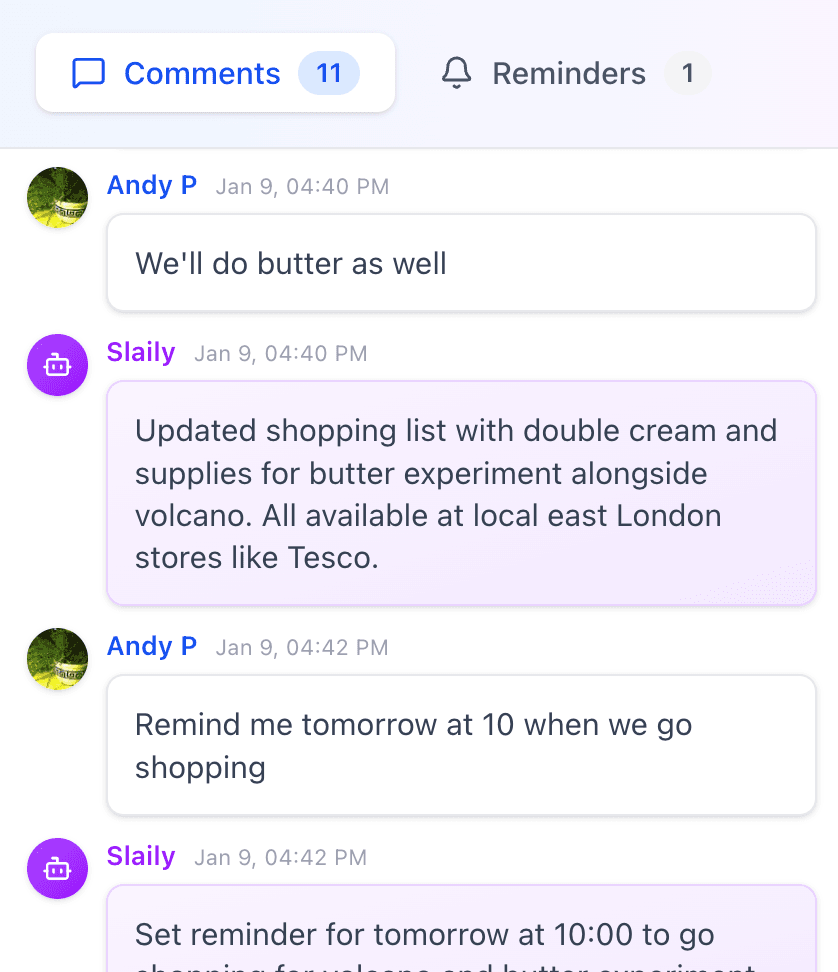This screenshot has width=838, height=972.
Task: Open Andy P's profile via his name
Action: click(152, 185)
